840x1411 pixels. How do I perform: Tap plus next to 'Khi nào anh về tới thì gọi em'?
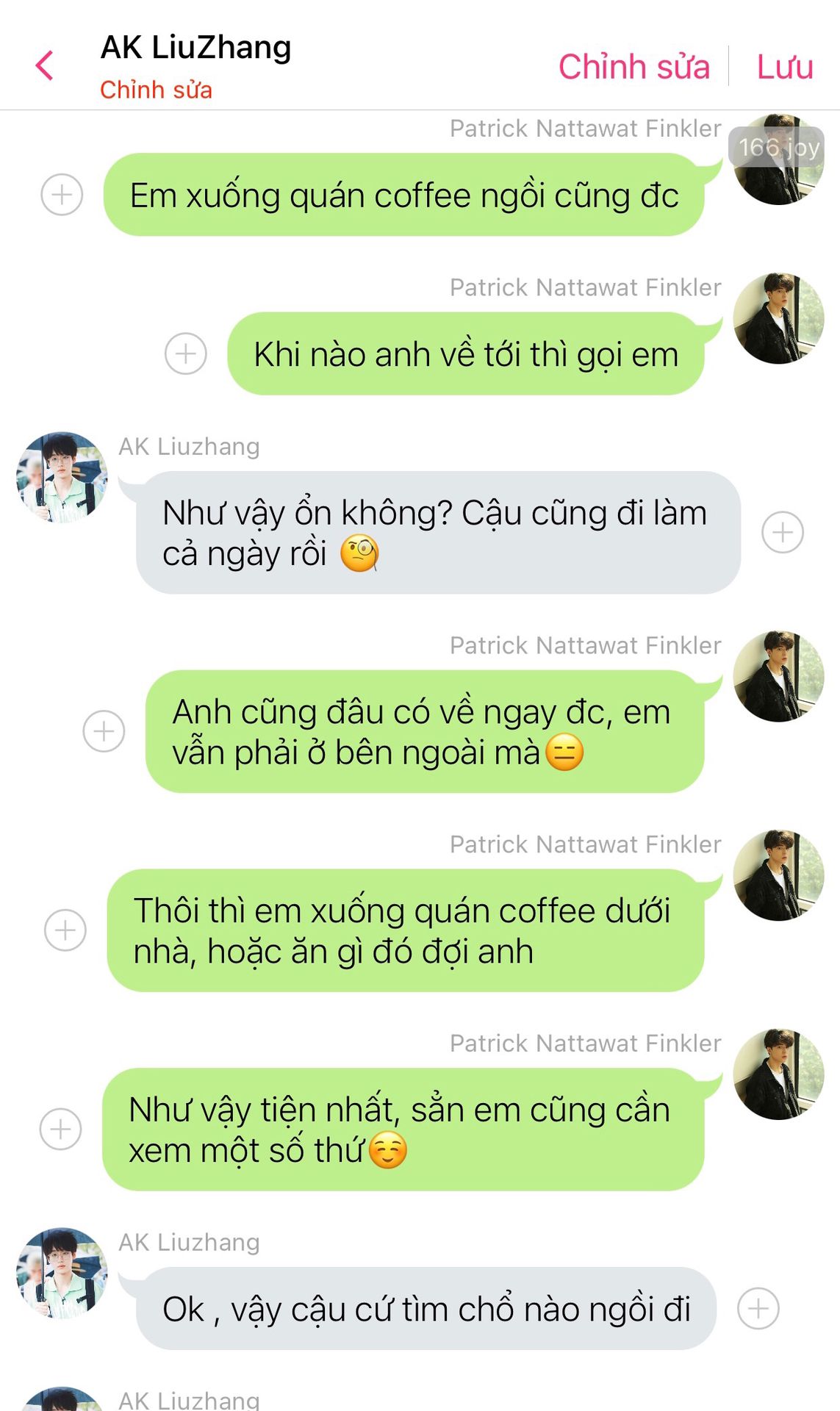(x=185, y=353)
